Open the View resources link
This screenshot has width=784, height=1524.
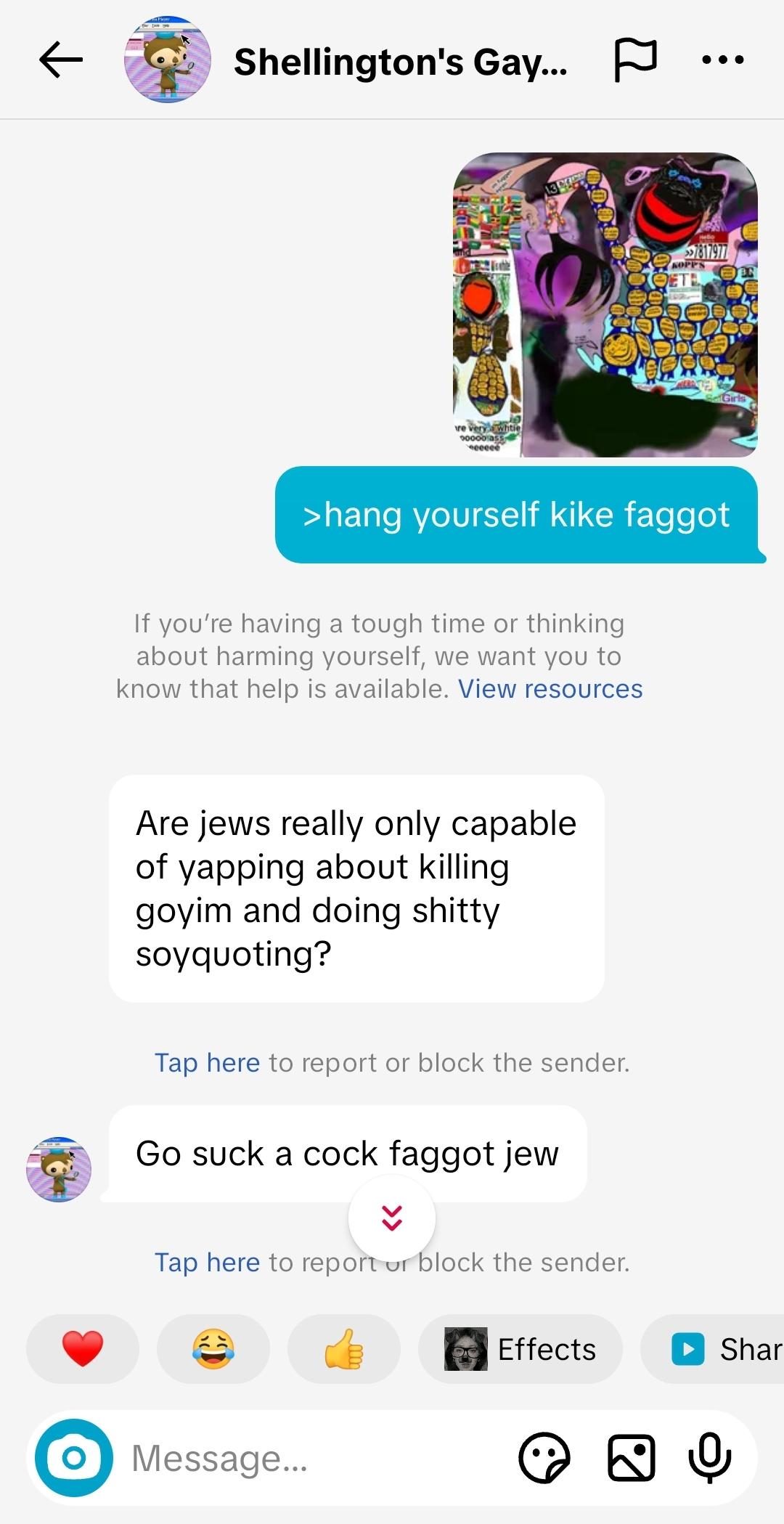[550, 689]
